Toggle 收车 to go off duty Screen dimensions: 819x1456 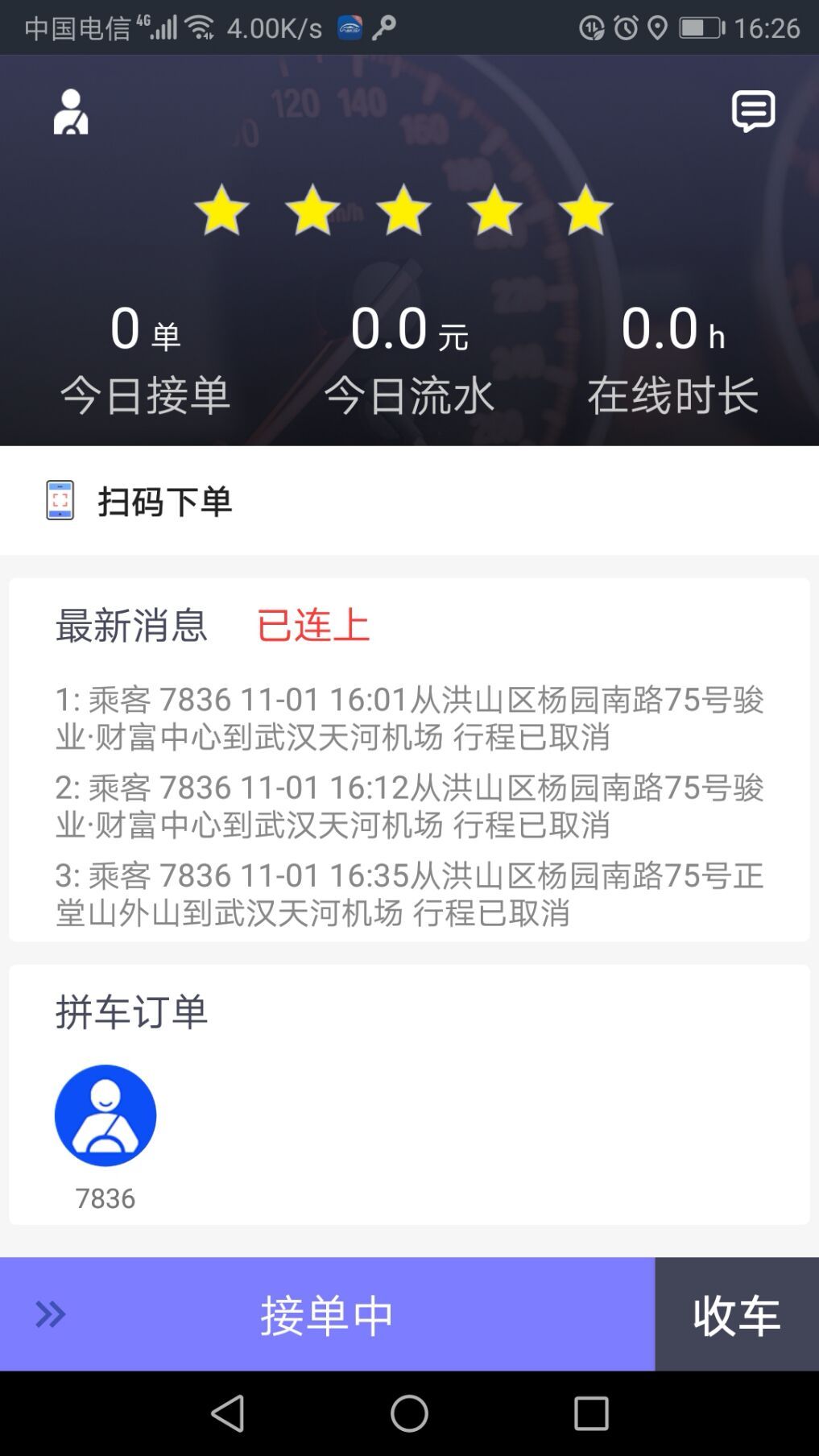pyautogui.click(x=737, y=1316)
